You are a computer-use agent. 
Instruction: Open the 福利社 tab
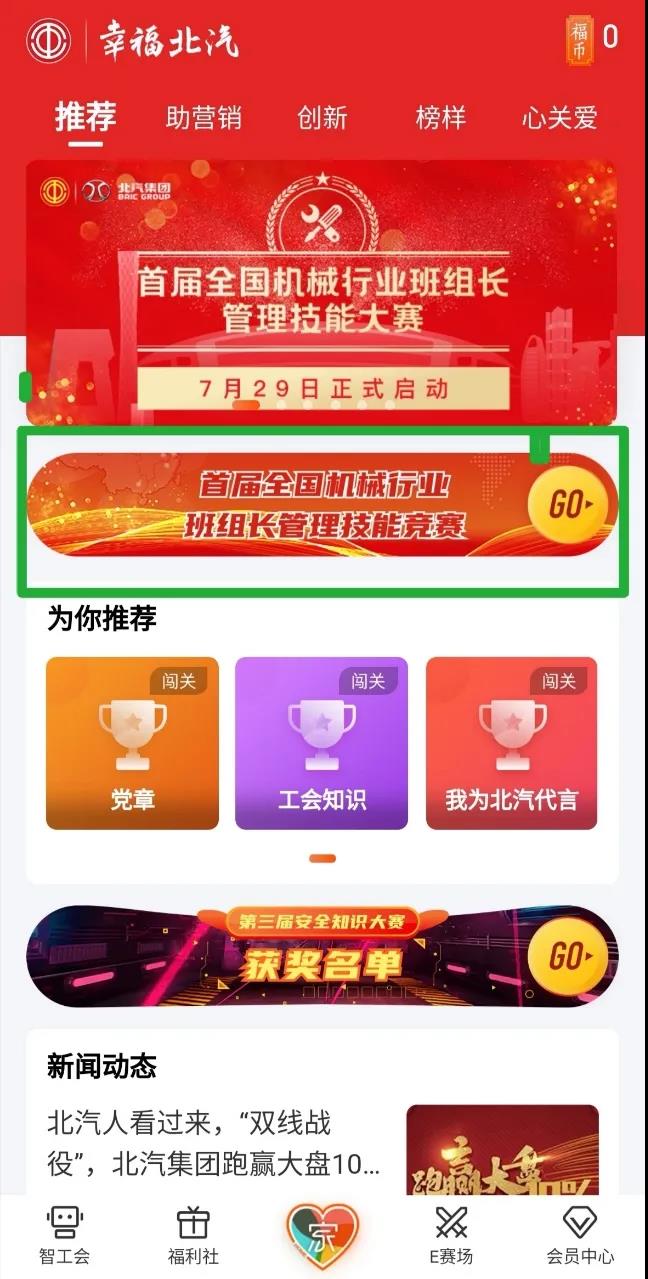193,1235
